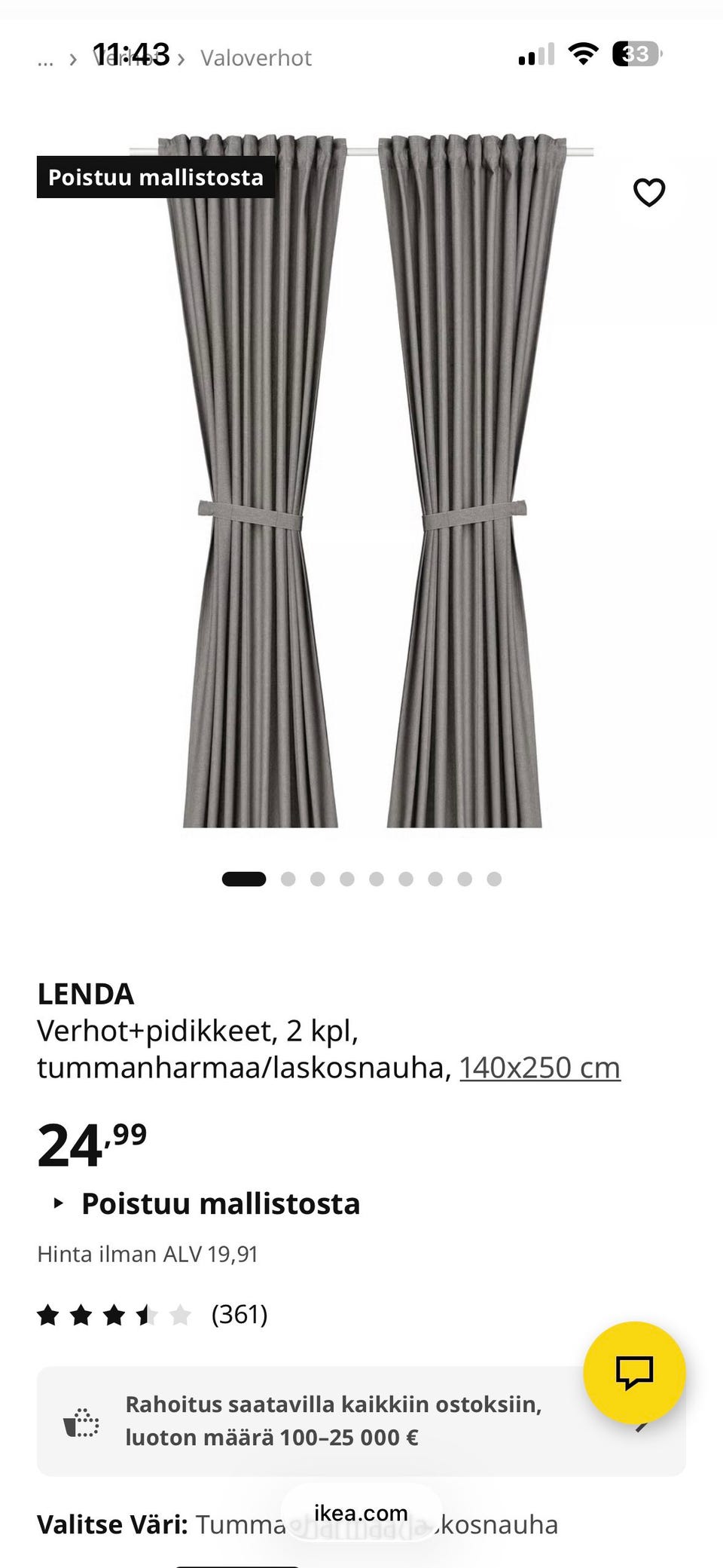Viewport: 723px width, 1568px height.
Task: Open the 140x250 cm size link
Action: point(539,1068)
